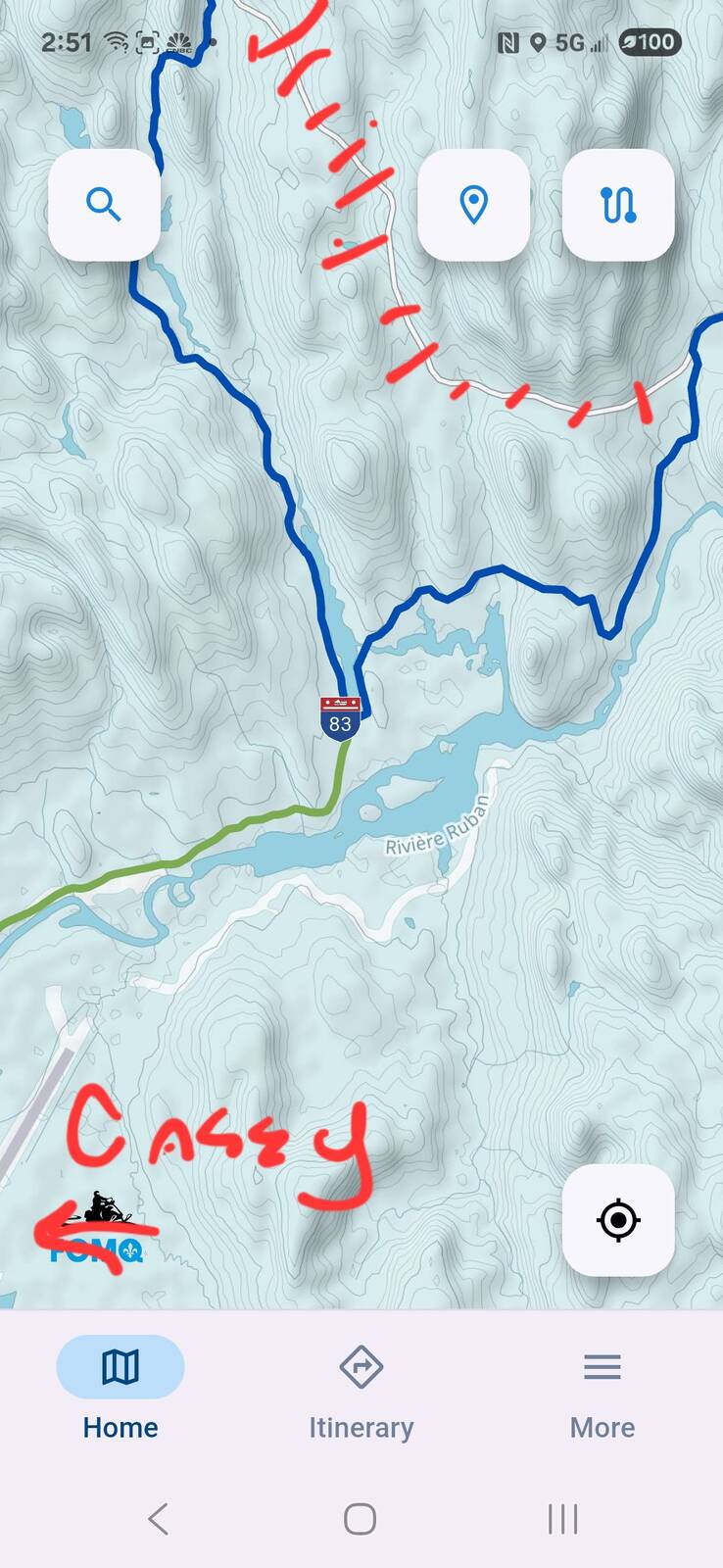
Task: Center map on my current location
Action: pos(618,1220)
